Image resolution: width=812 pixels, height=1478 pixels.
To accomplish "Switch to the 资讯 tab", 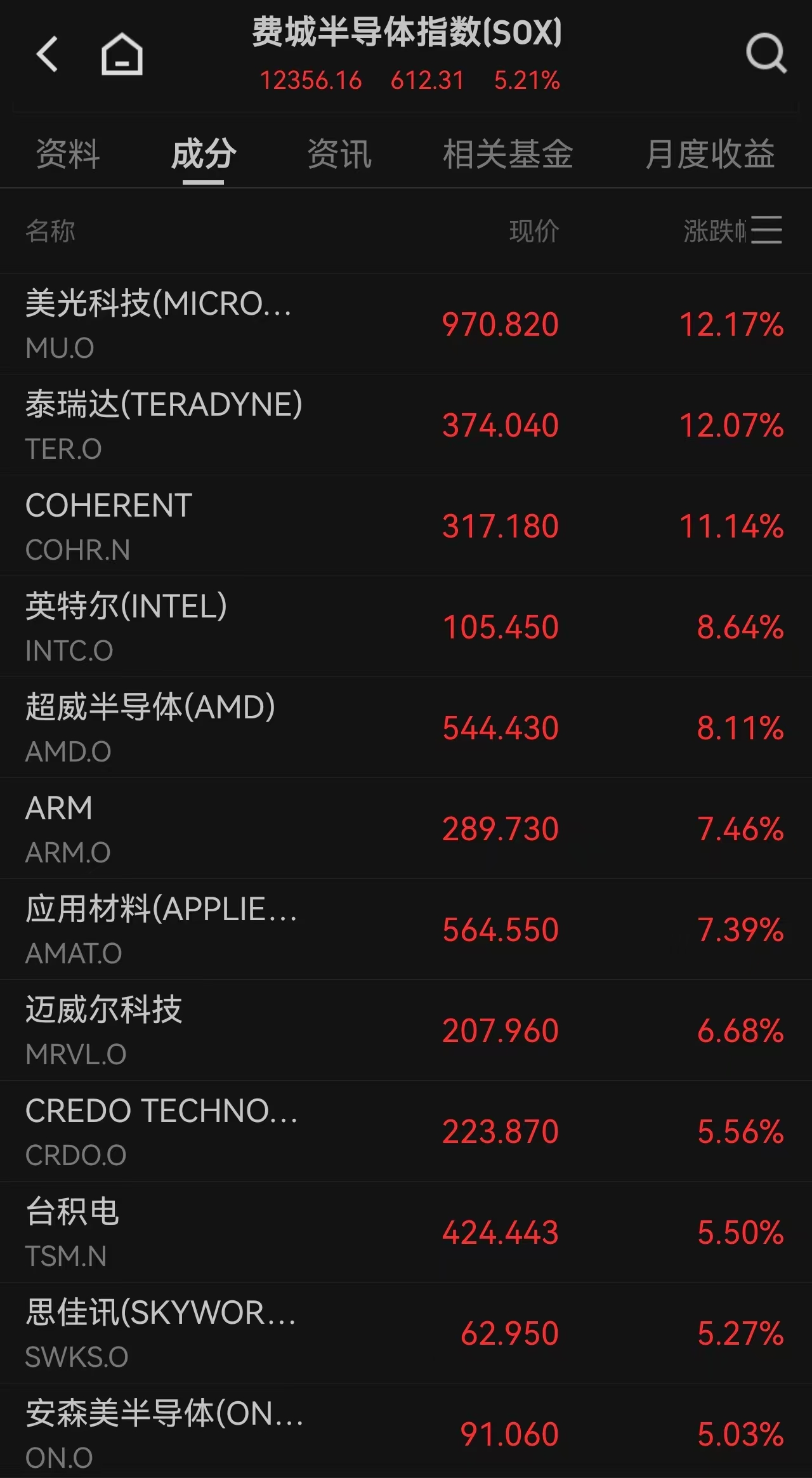I will point(339,154).
